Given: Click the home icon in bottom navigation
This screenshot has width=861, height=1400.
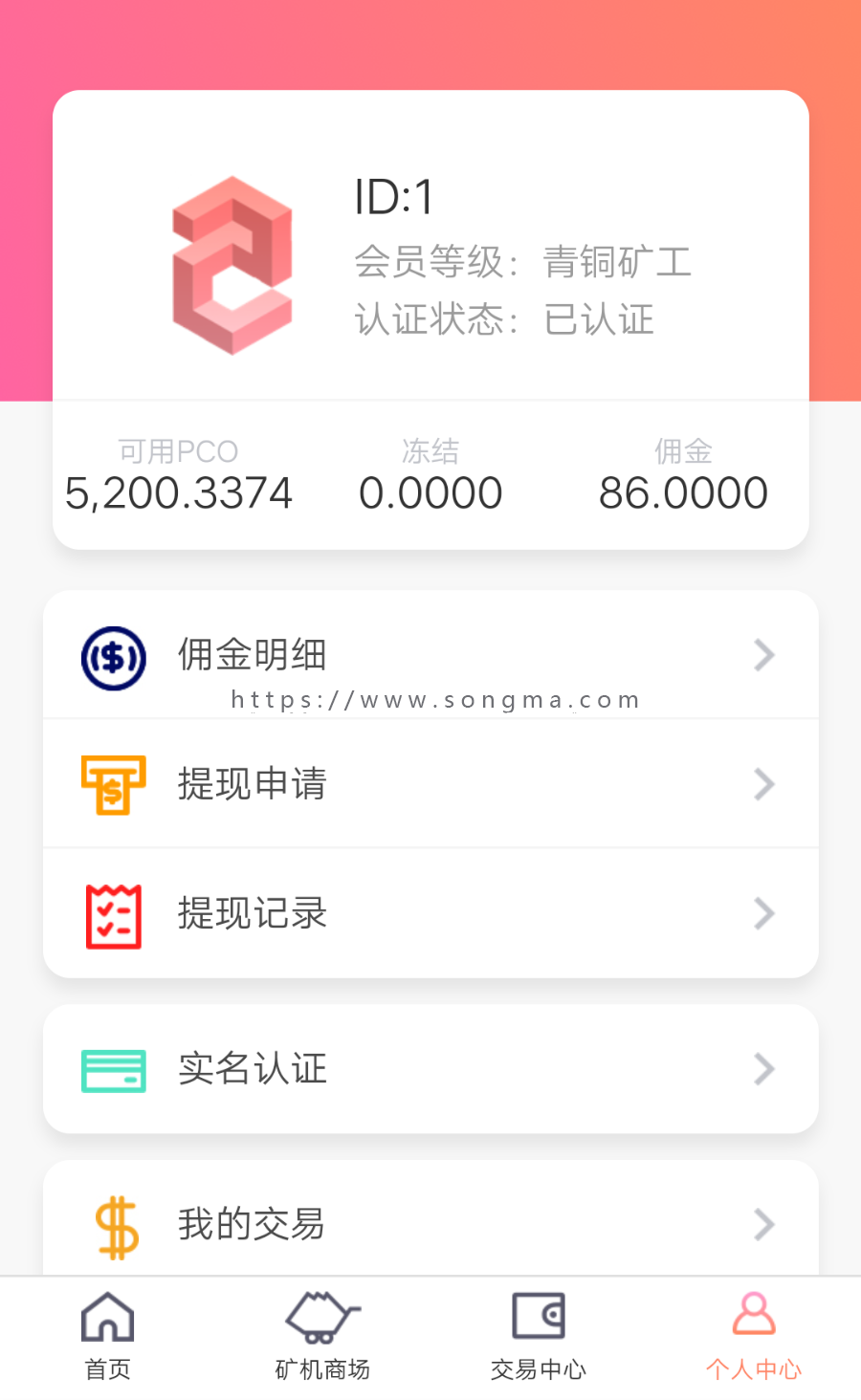Looking at the screenshot, I should 107,1316.
